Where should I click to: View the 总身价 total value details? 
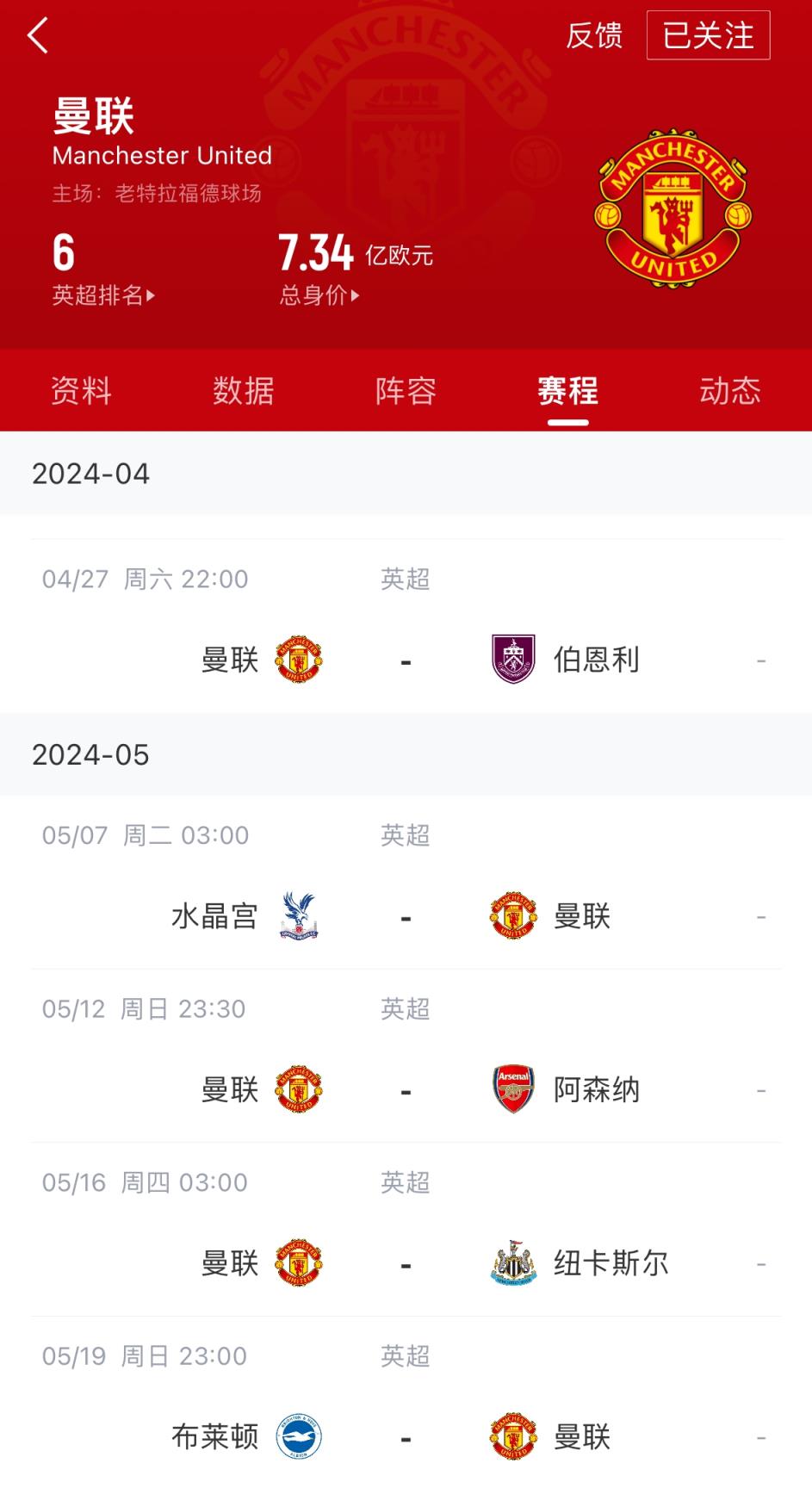319,295
